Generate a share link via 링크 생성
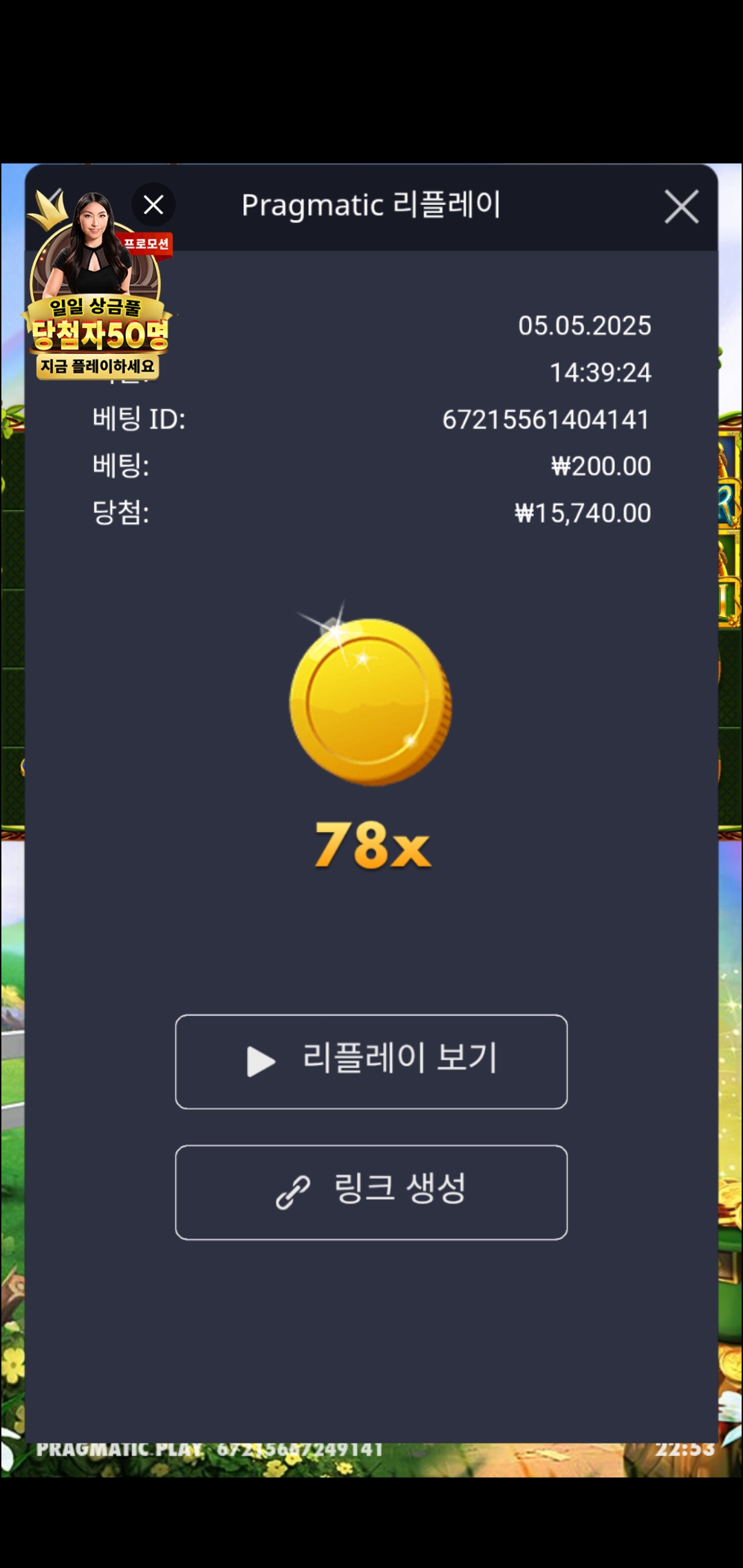The height and width of the screenshot is (1568, 743). [x=371, y=1192]
